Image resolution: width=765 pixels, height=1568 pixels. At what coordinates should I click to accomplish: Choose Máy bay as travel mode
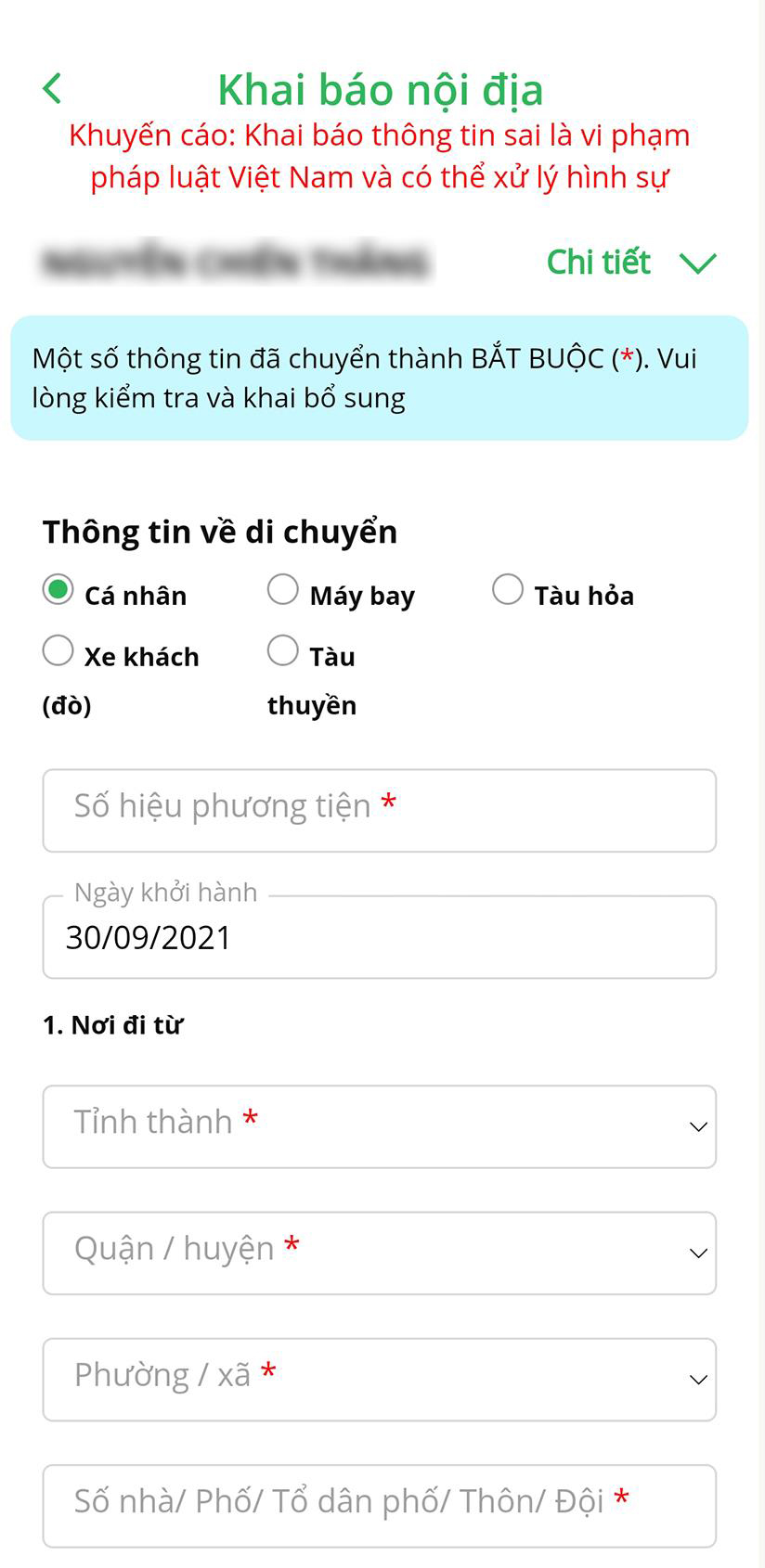click(283, 590)
